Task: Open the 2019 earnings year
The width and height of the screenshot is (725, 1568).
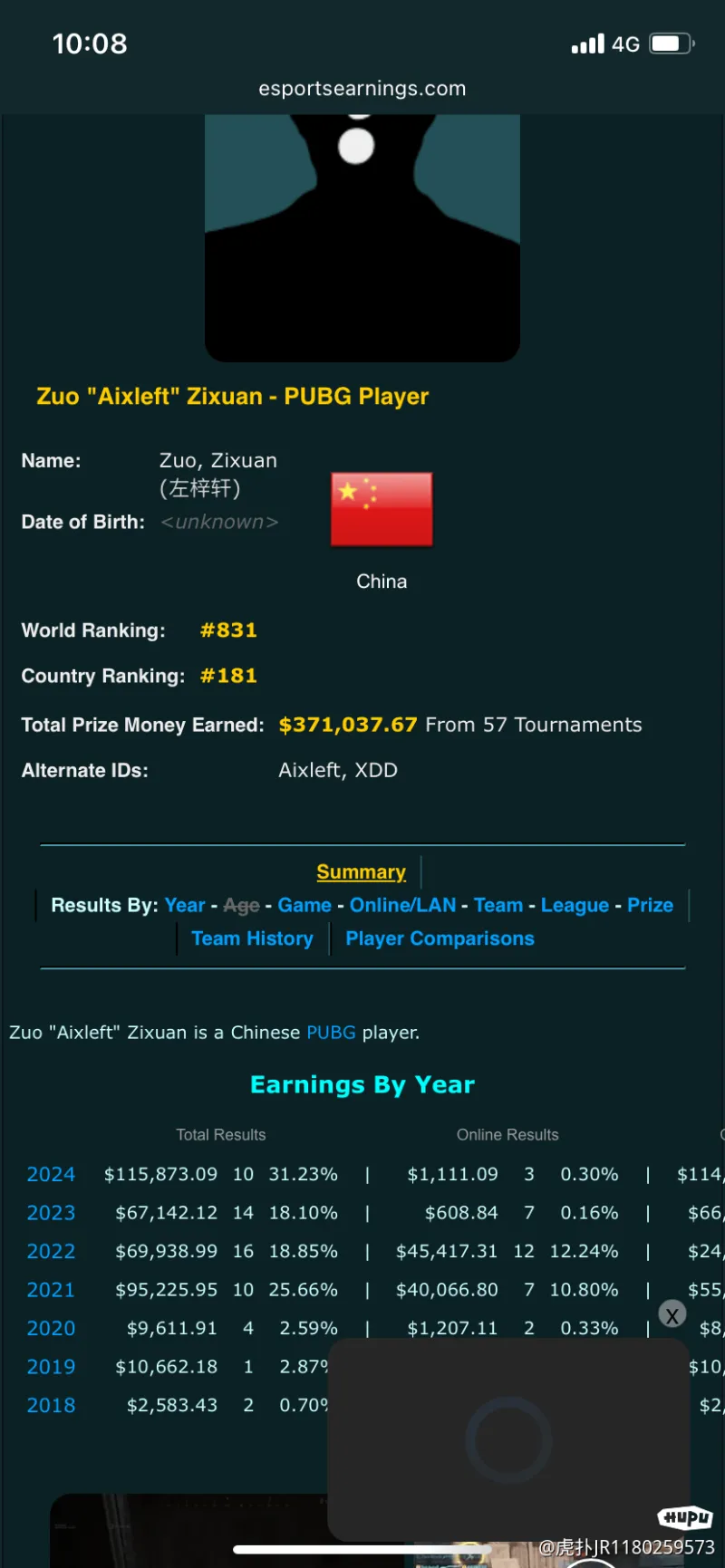Action: click(51, 1367)
